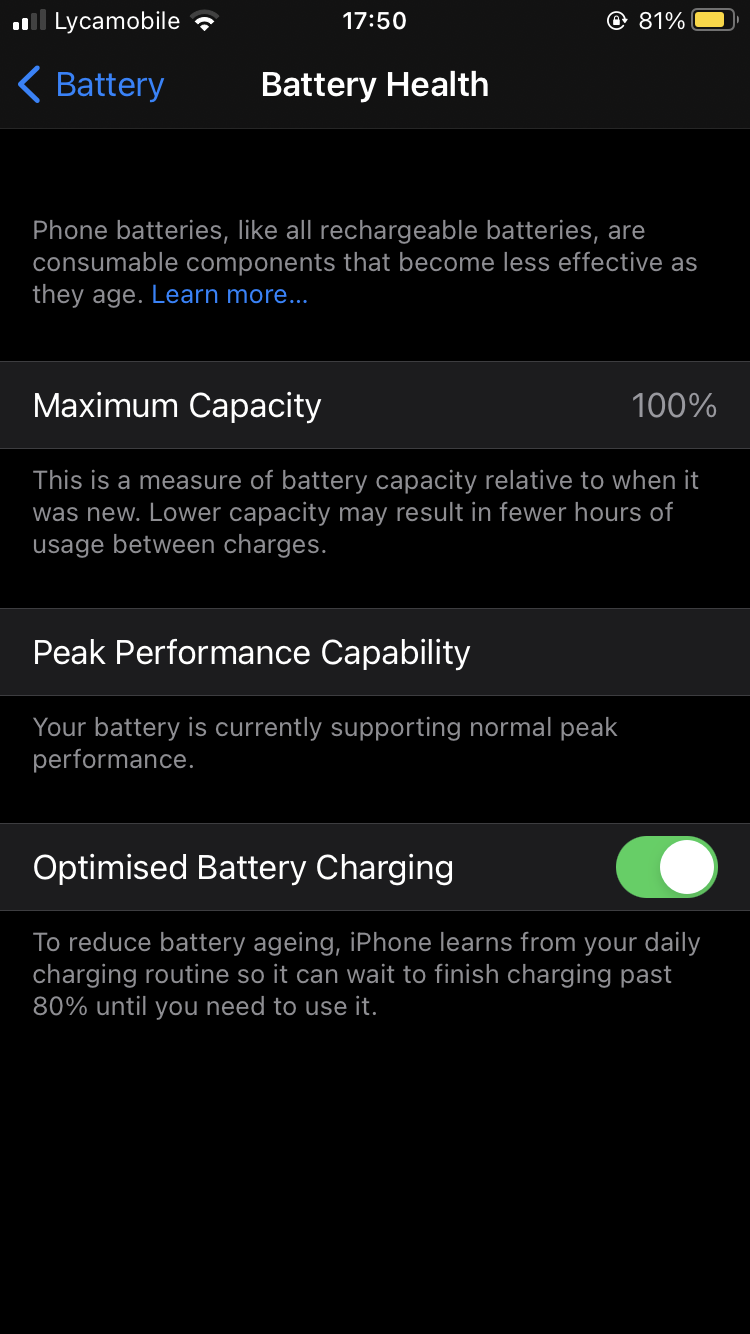Image resolution: width=750 pixels, height=1334 pixels.
Task: Go back to Battery settings
Action: pyautogui.click(x=90, y=85)
